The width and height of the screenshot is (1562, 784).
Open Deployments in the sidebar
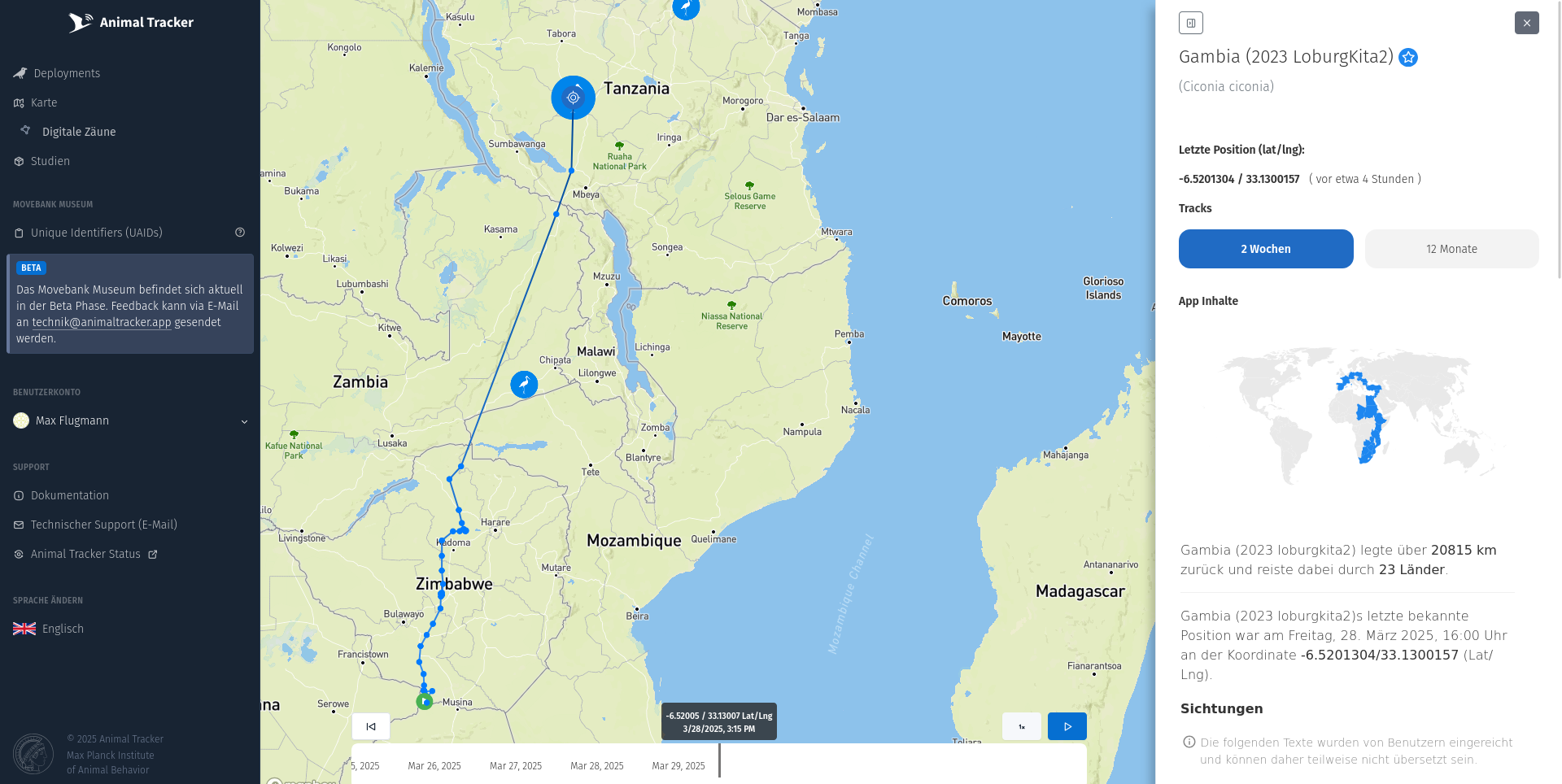click(67, 73)
